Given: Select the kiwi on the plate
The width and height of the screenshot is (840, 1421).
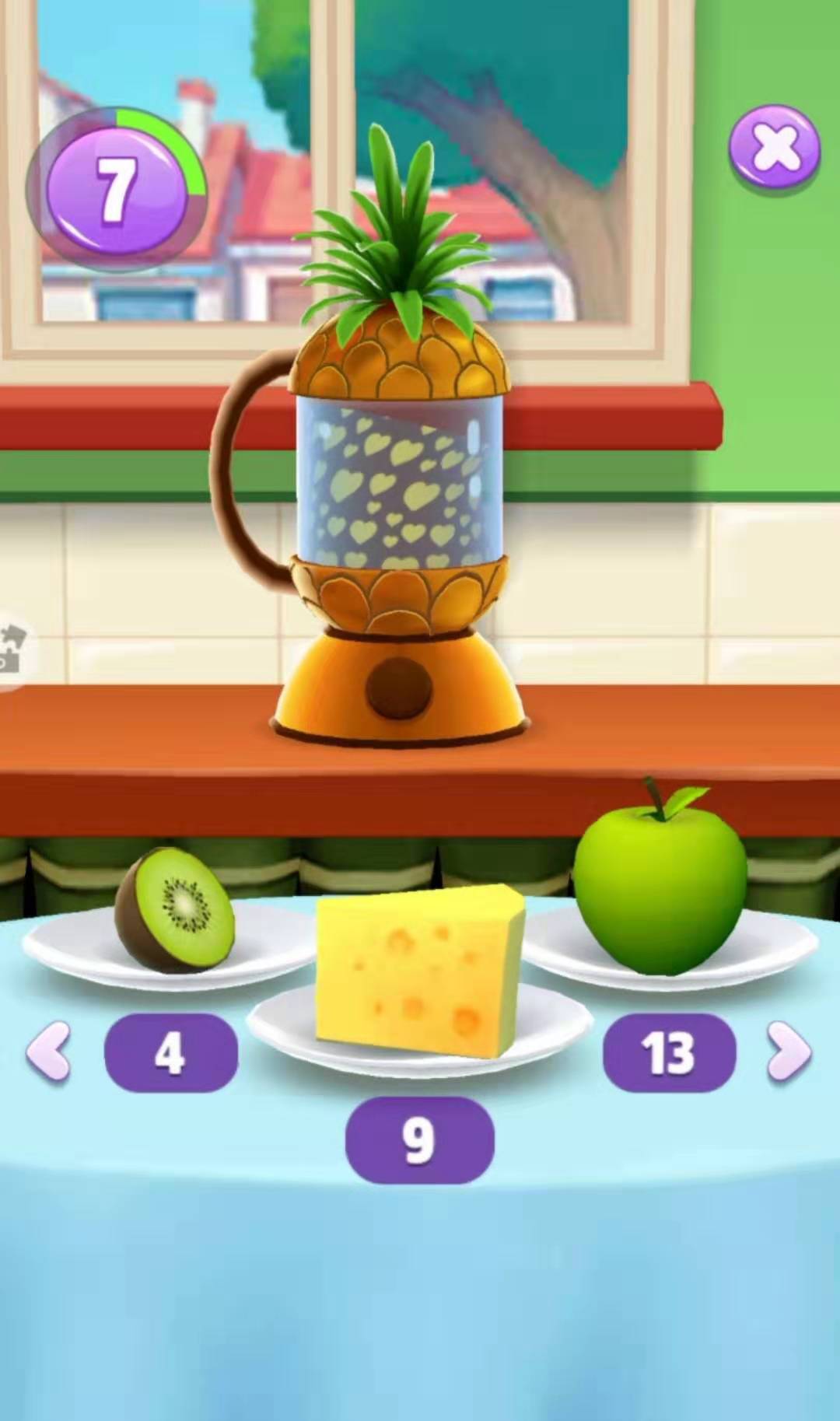Looking at the screenshot, I should [x=174, y=912].
